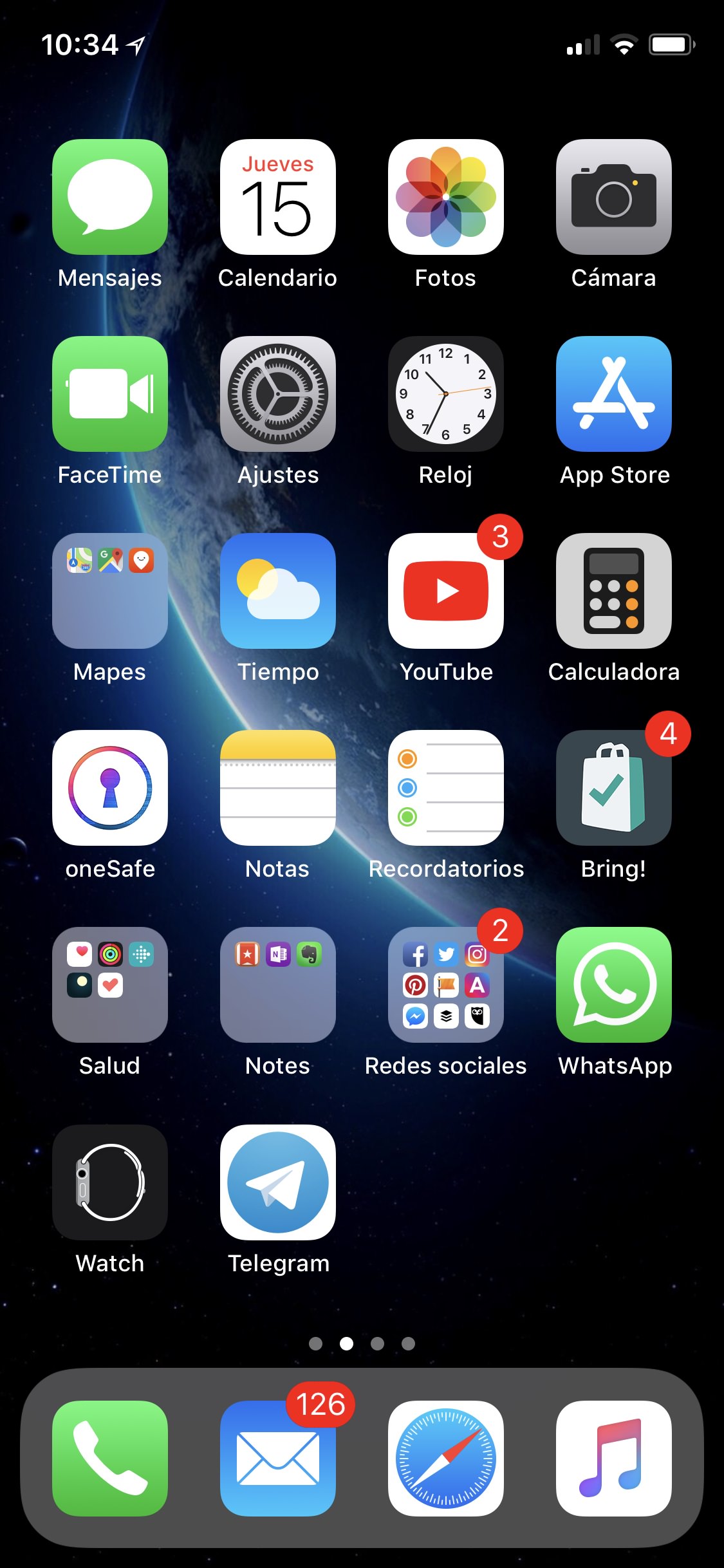Open the Reloj clock app
Image resolution: width=724 pixels, height=1568 pixels.
coord(446,394)
